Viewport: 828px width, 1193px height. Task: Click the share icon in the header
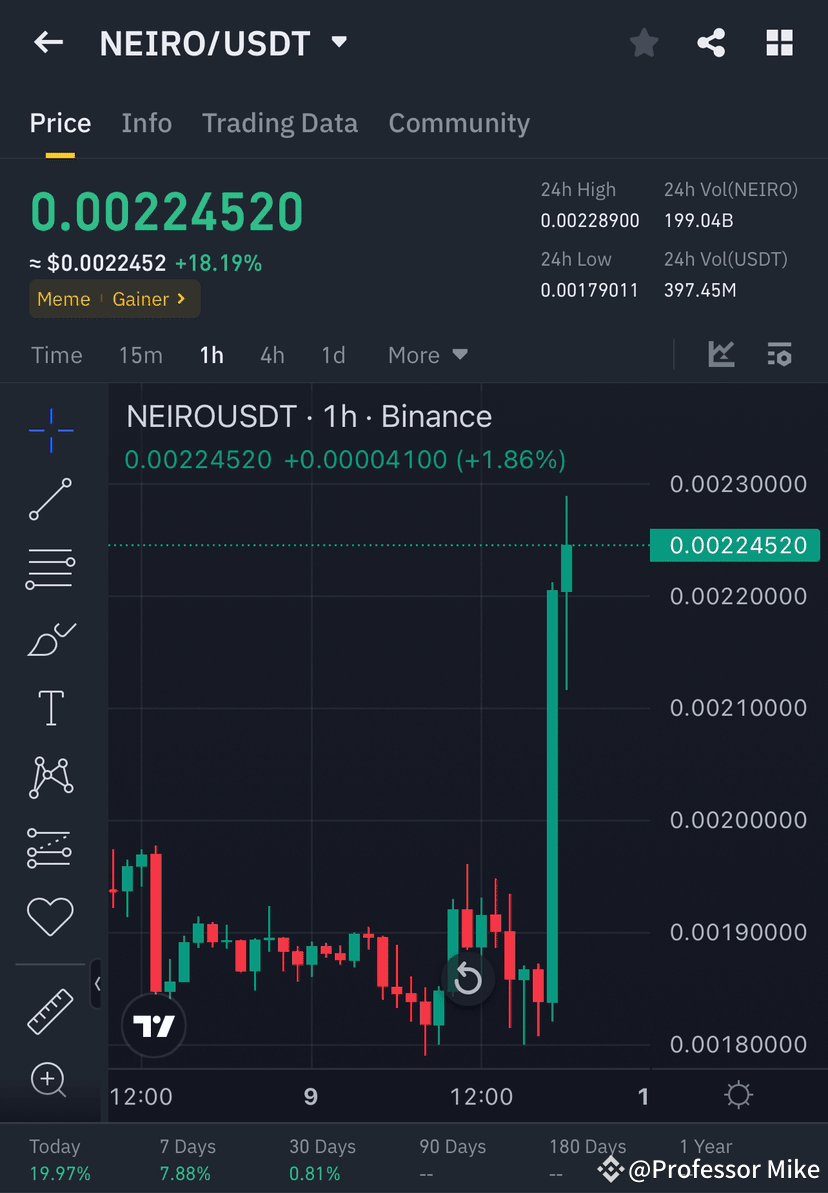(711, 42)
